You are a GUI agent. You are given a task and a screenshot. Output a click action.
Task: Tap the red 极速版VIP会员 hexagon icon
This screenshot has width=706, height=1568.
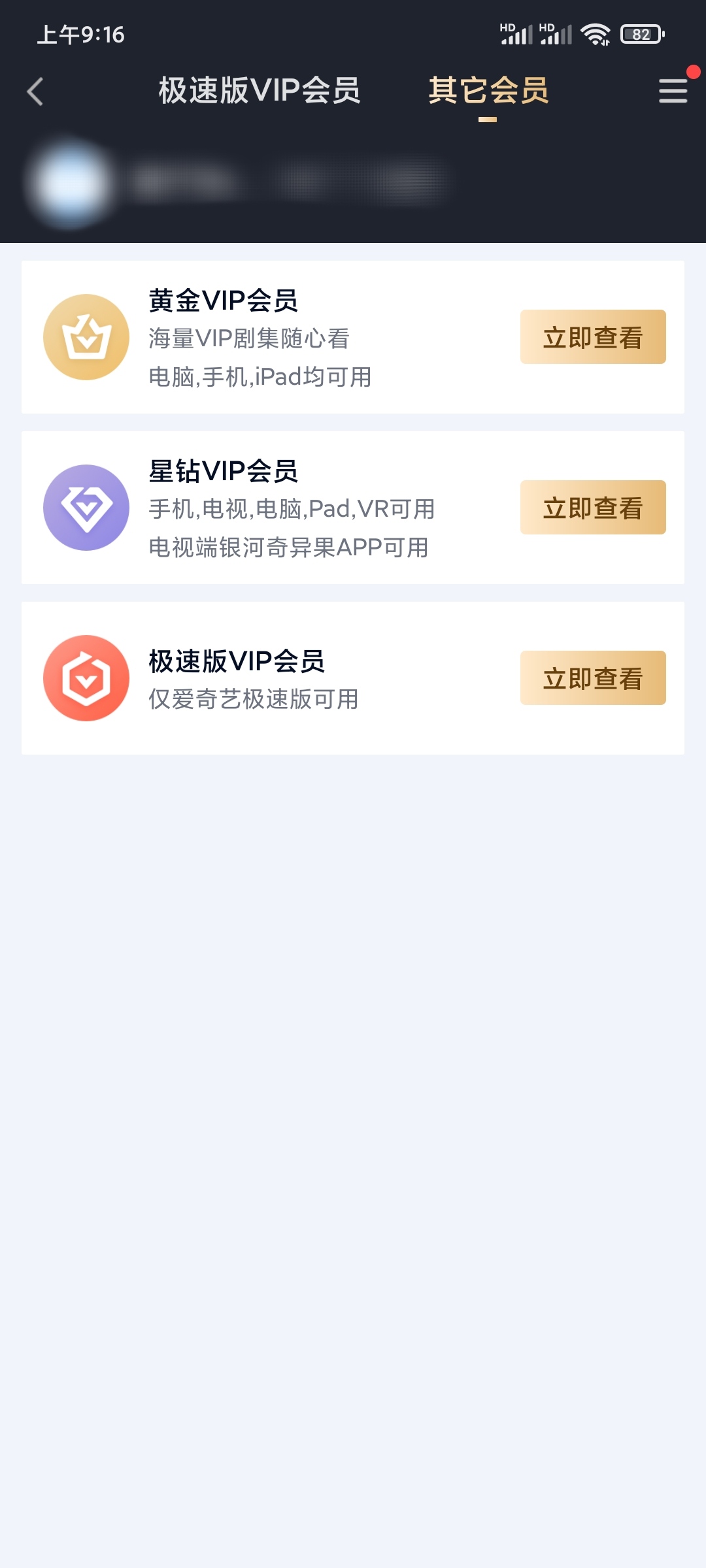(x=87, y=678)
